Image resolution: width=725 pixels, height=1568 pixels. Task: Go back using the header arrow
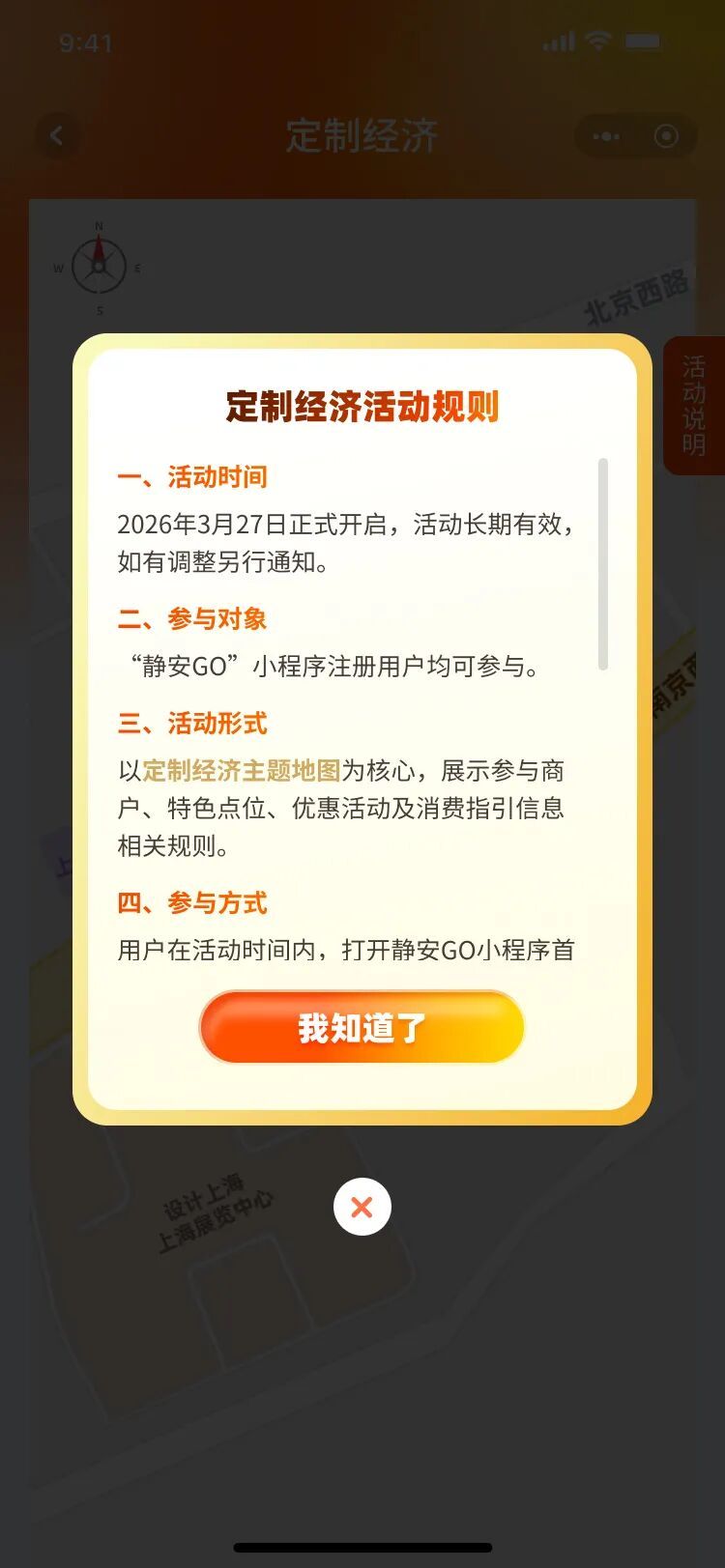[x=57, y=136]
